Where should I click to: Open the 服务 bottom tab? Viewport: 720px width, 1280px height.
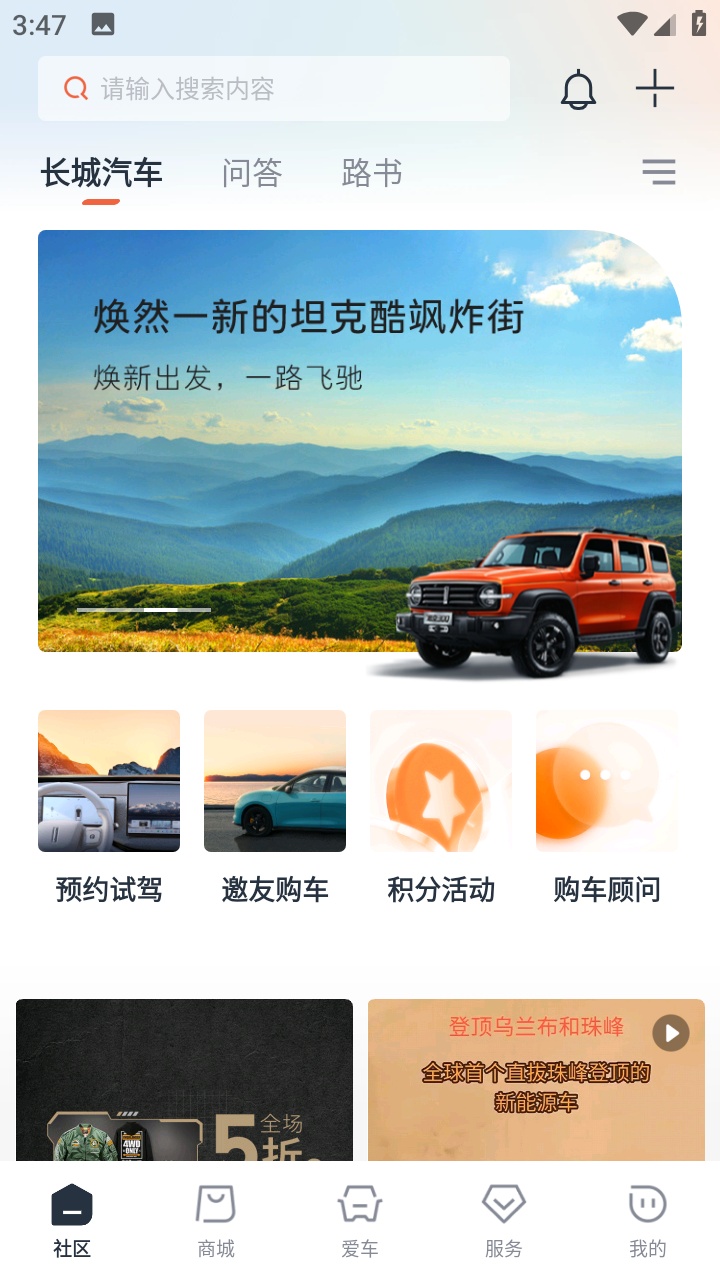pyautogui.click(x=504, y=1220)
